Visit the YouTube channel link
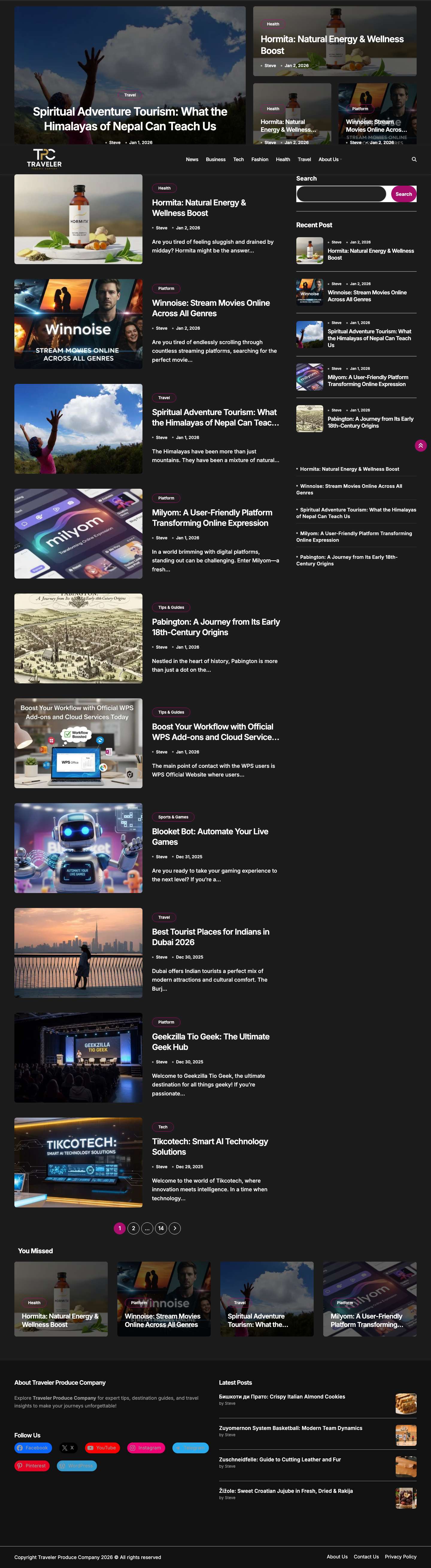431x1568 pixels. click(x=102, y=1448)
